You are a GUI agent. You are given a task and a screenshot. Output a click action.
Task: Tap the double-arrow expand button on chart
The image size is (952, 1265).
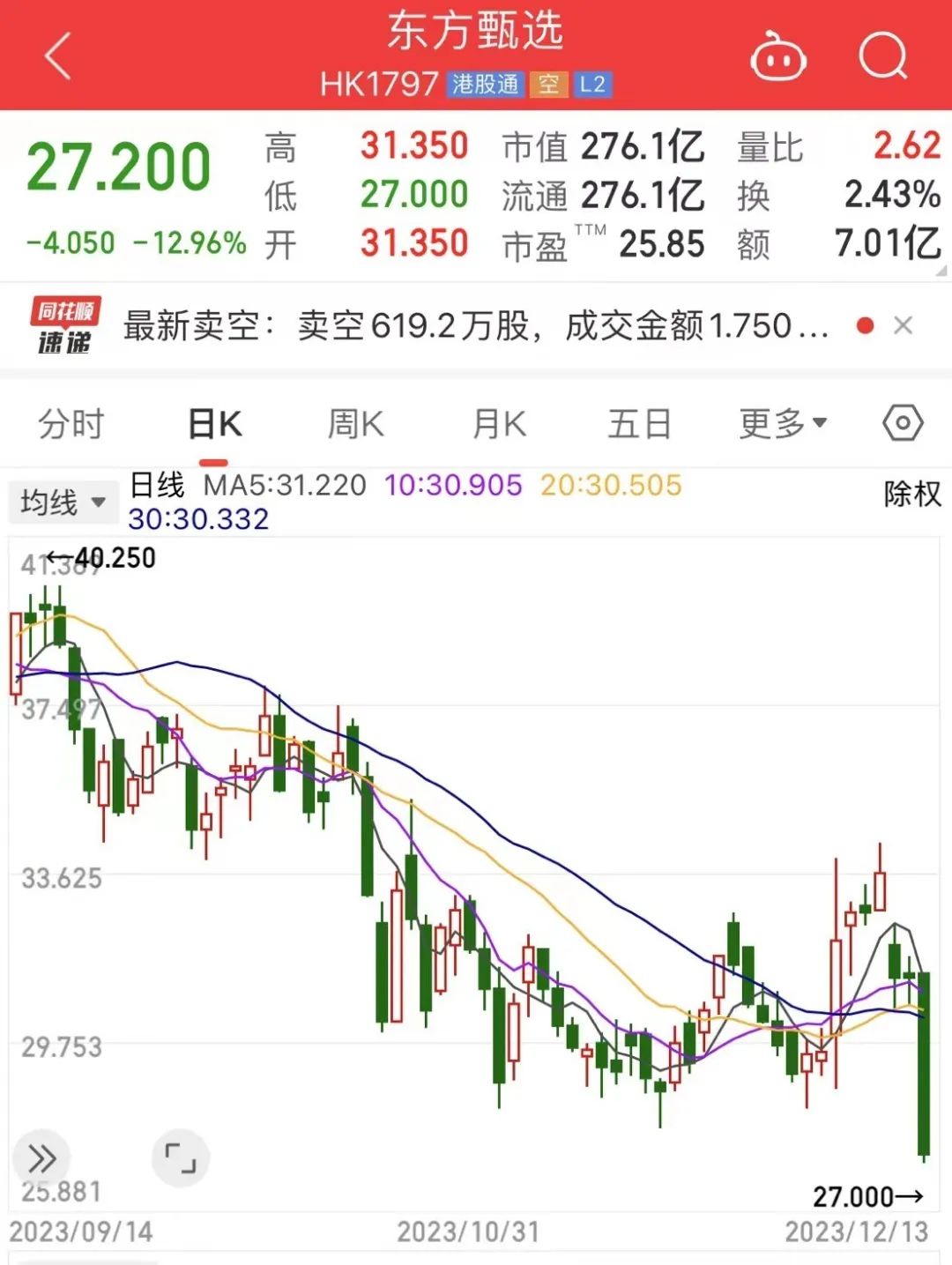click(x=41, y=1157)
